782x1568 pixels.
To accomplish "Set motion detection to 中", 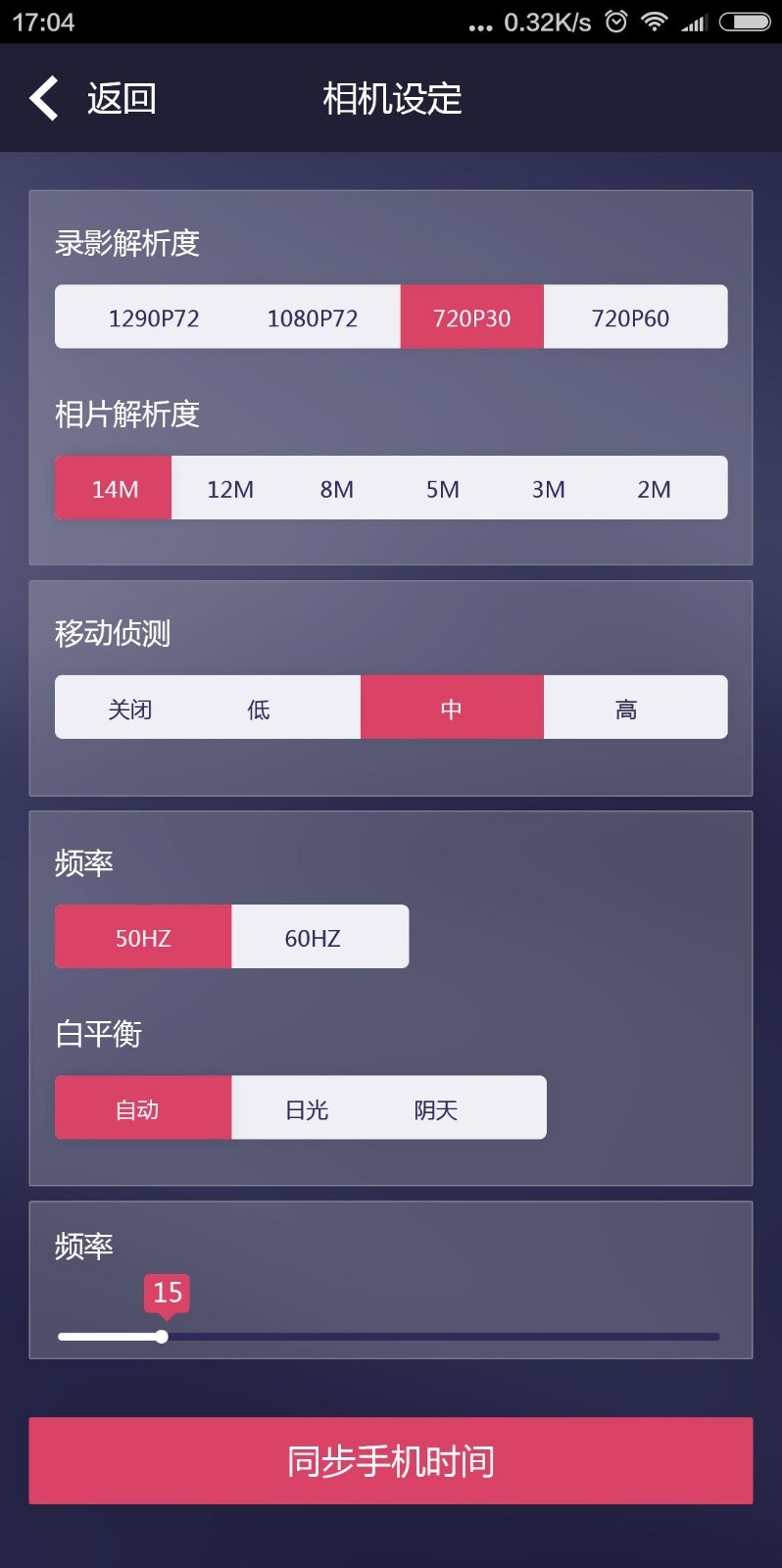I will click(x=451, y=708).
